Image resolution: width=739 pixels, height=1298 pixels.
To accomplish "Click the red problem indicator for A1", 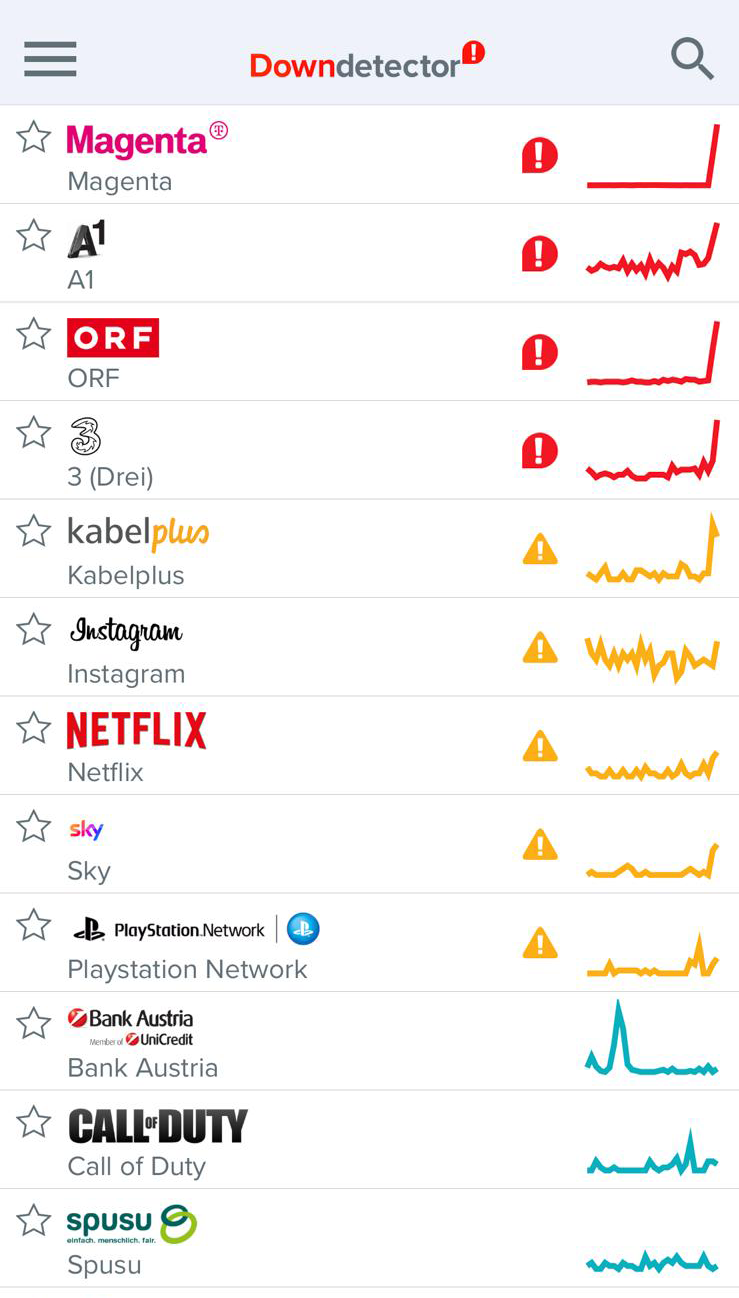I will pyautogui.click(x=539, y=253).
